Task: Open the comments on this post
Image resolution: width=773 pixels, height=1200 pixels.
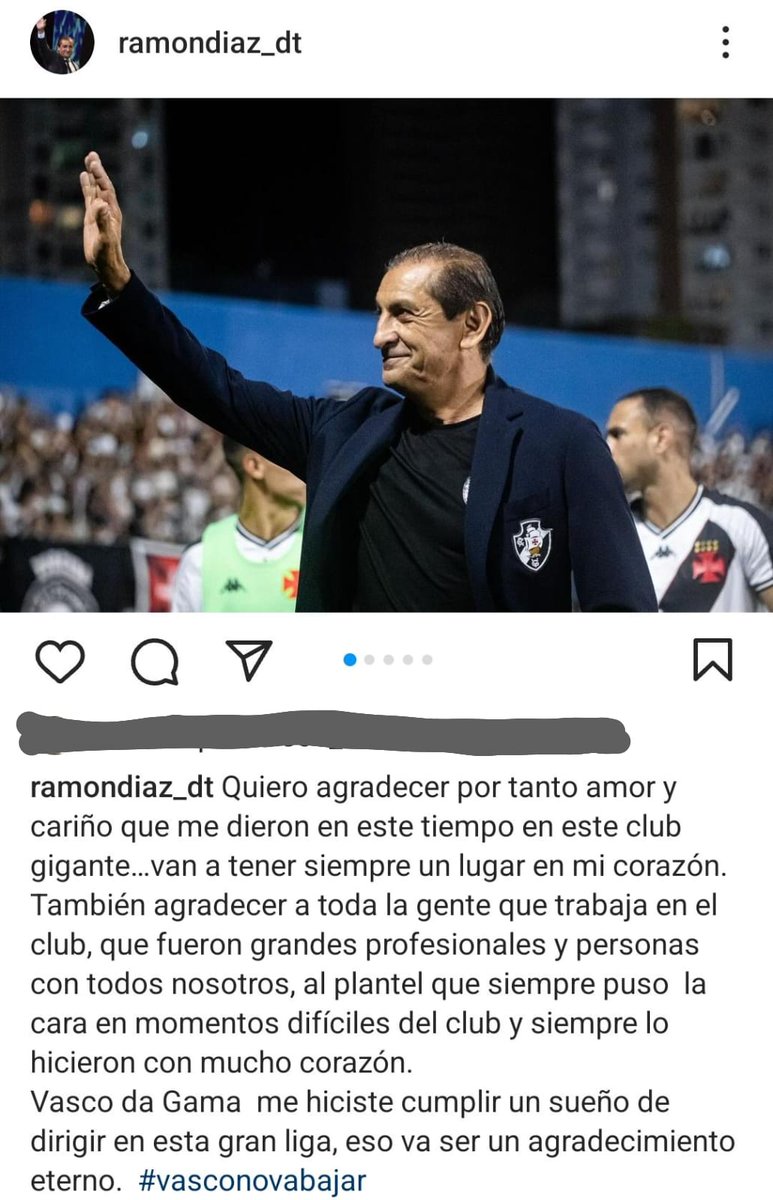Action: click(155, 661)
